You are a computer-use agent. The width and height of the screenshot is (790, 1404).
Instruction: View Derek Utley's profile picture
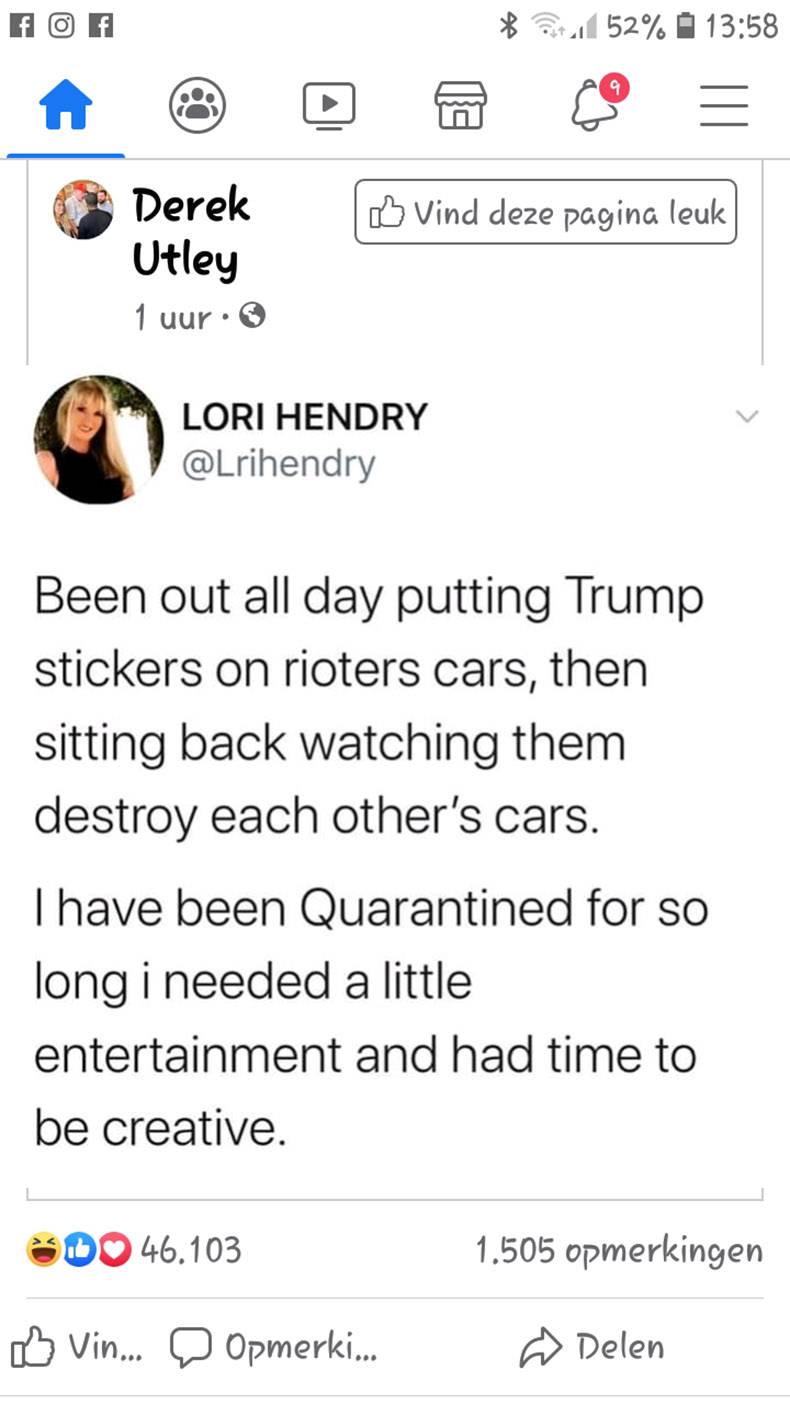[83, 210]
